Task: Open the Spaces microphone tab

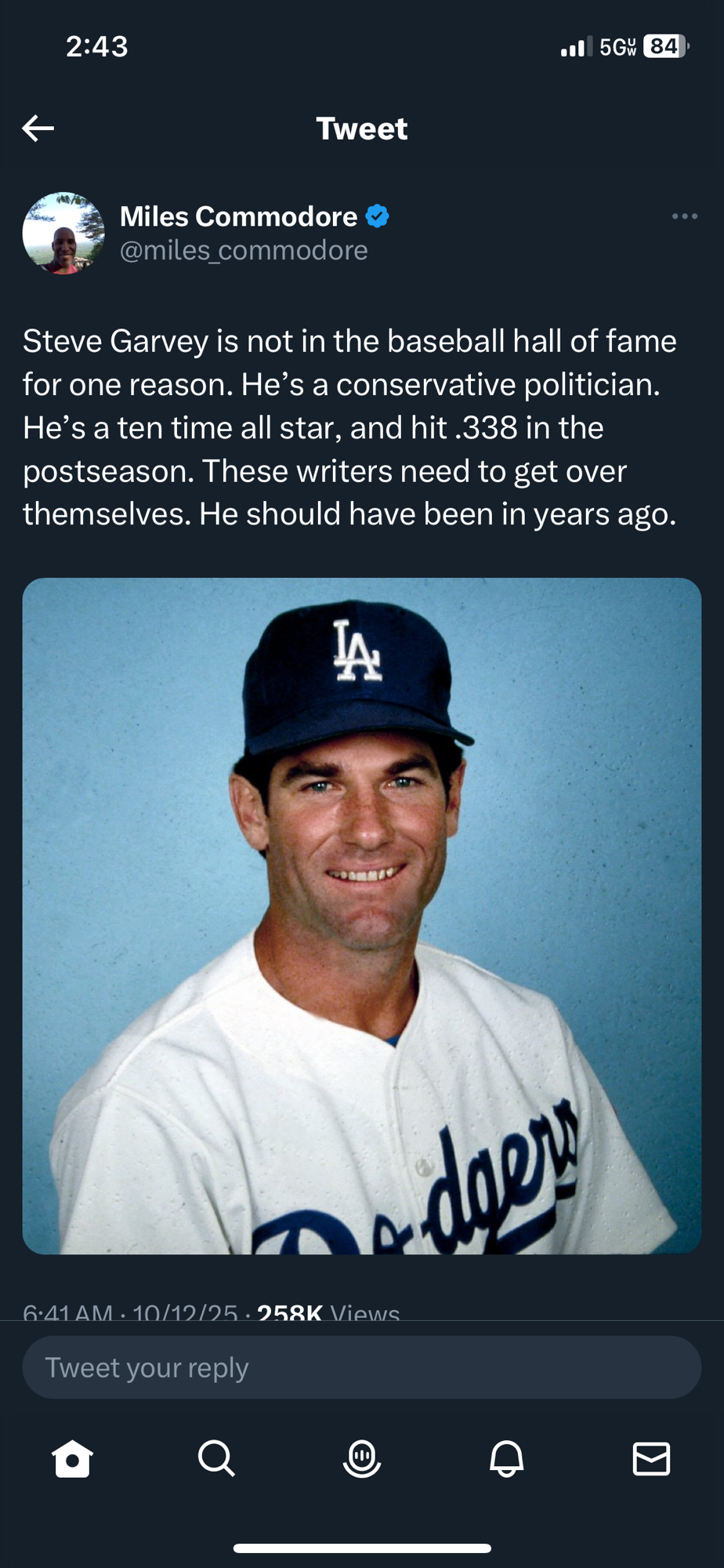Action: click(x=361, y=1458)
